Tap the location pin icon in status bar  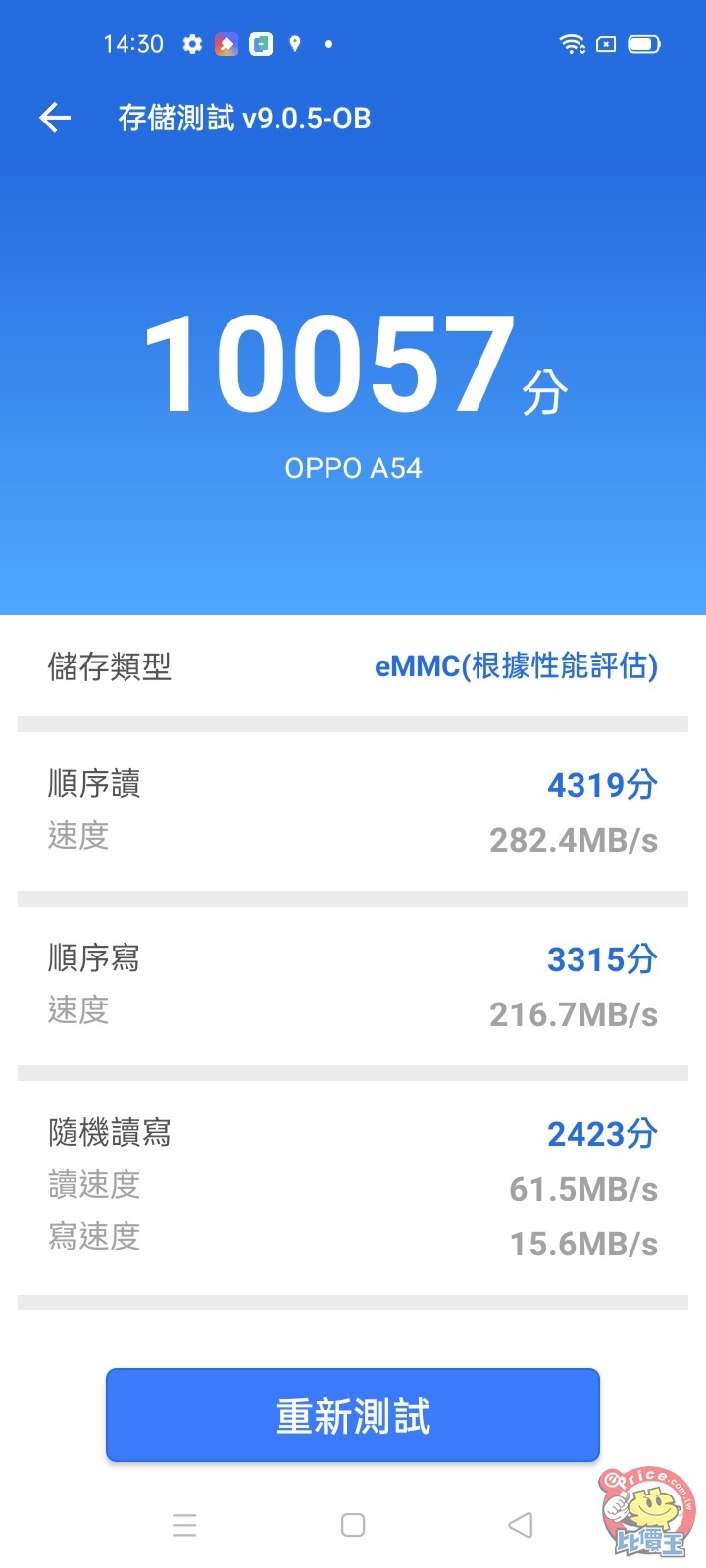tap(295, 43)
